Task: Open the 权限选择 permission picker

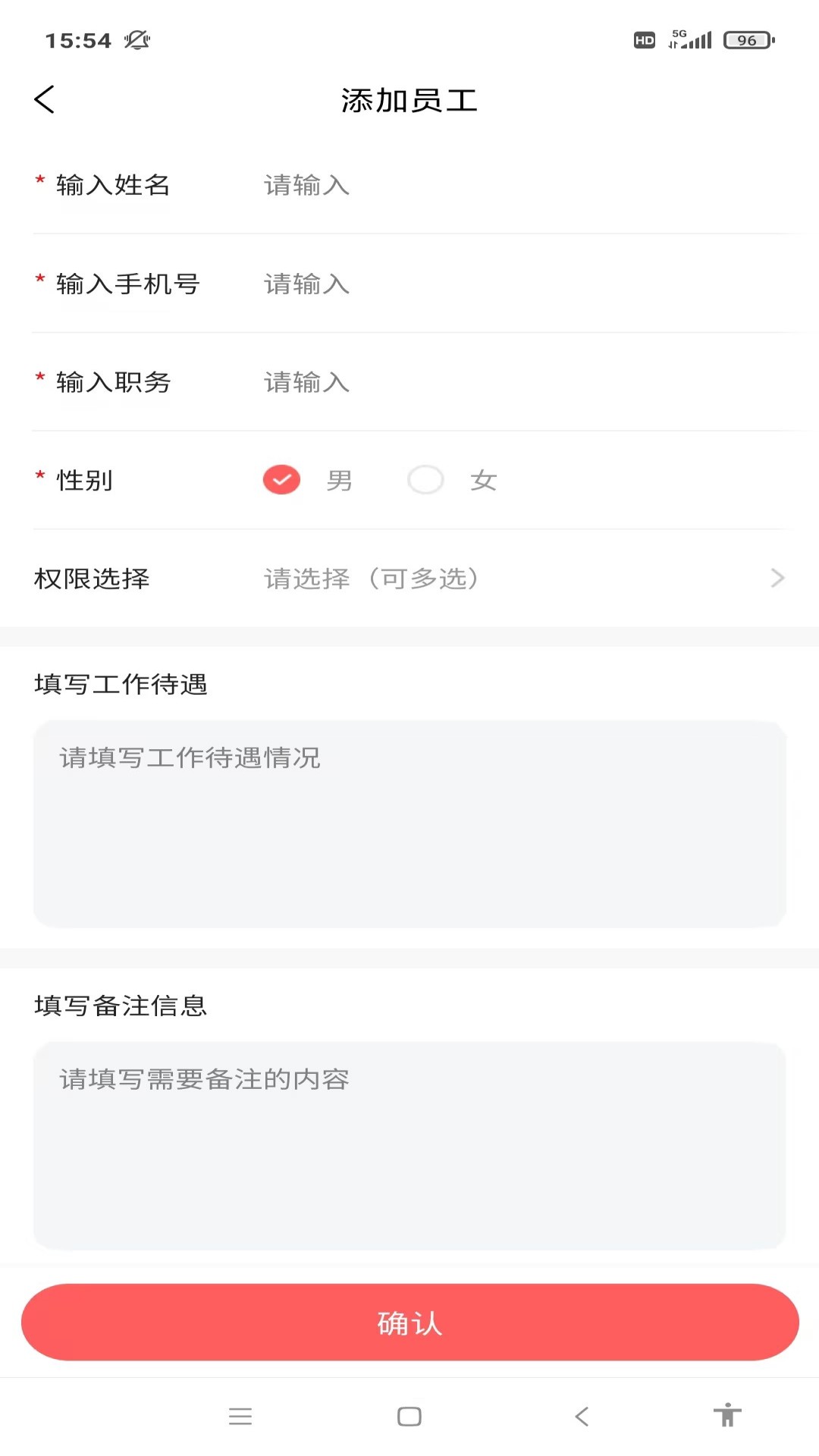Action: click(409, 579)
